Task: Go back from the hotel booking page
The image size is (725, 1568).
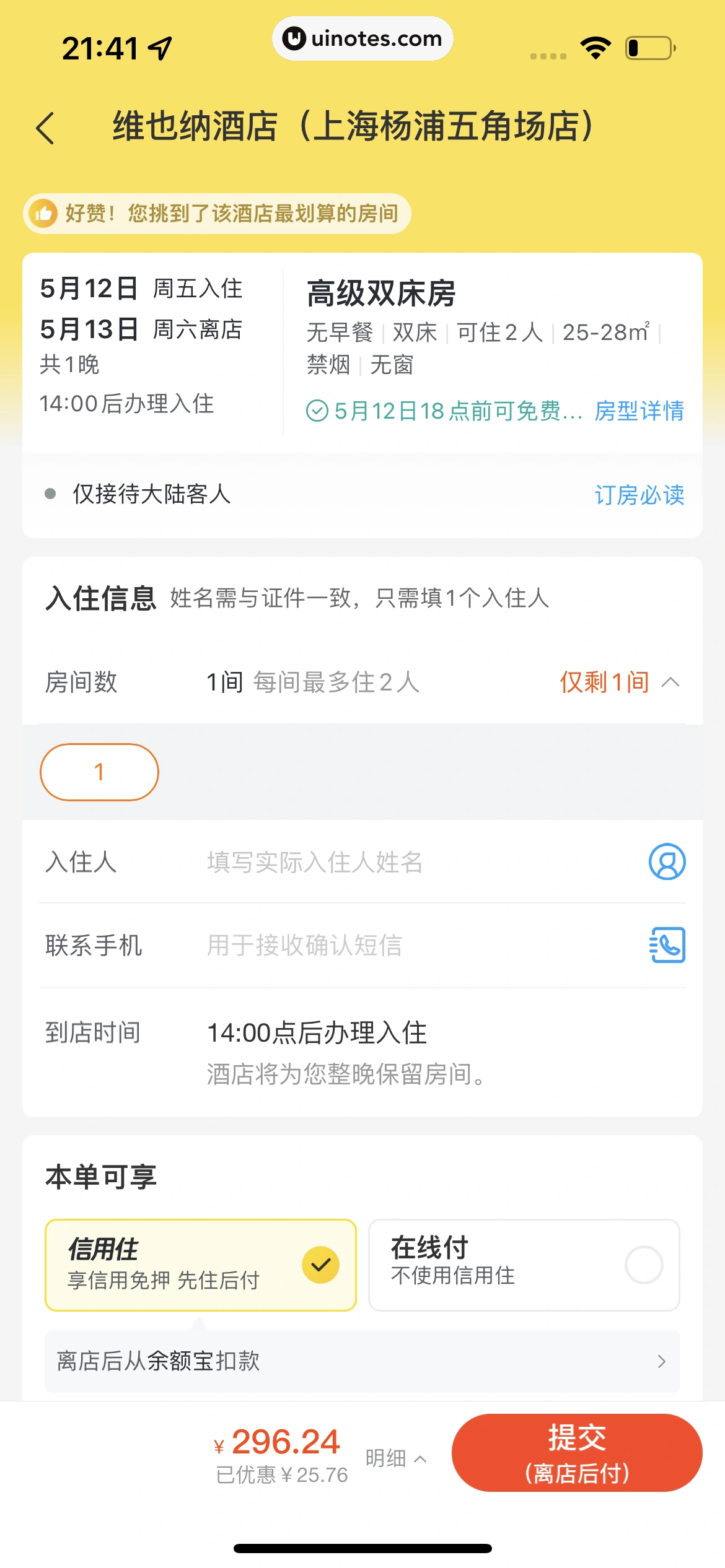Action: pyautogui.click(x=45, y=128)
